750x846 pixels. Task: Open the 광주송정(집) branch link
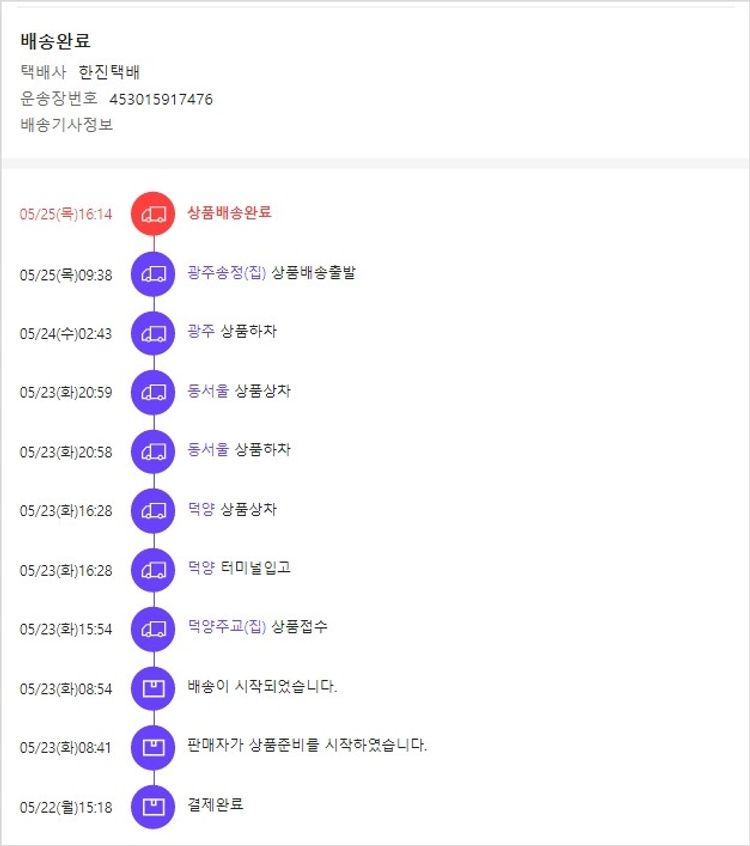226,272
